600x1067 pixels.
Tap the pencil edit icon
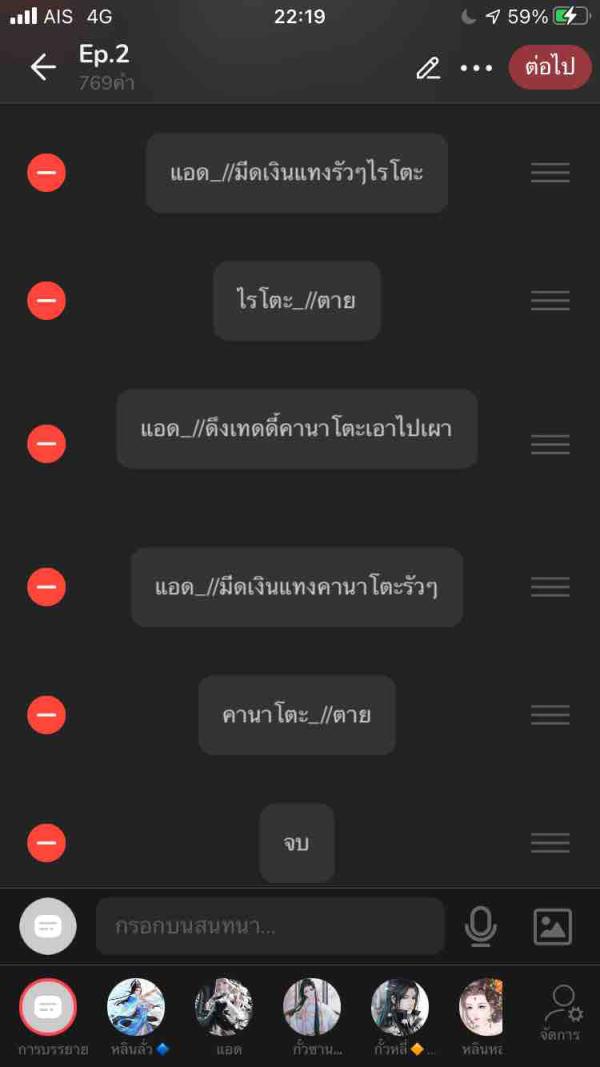pos(428,68)
